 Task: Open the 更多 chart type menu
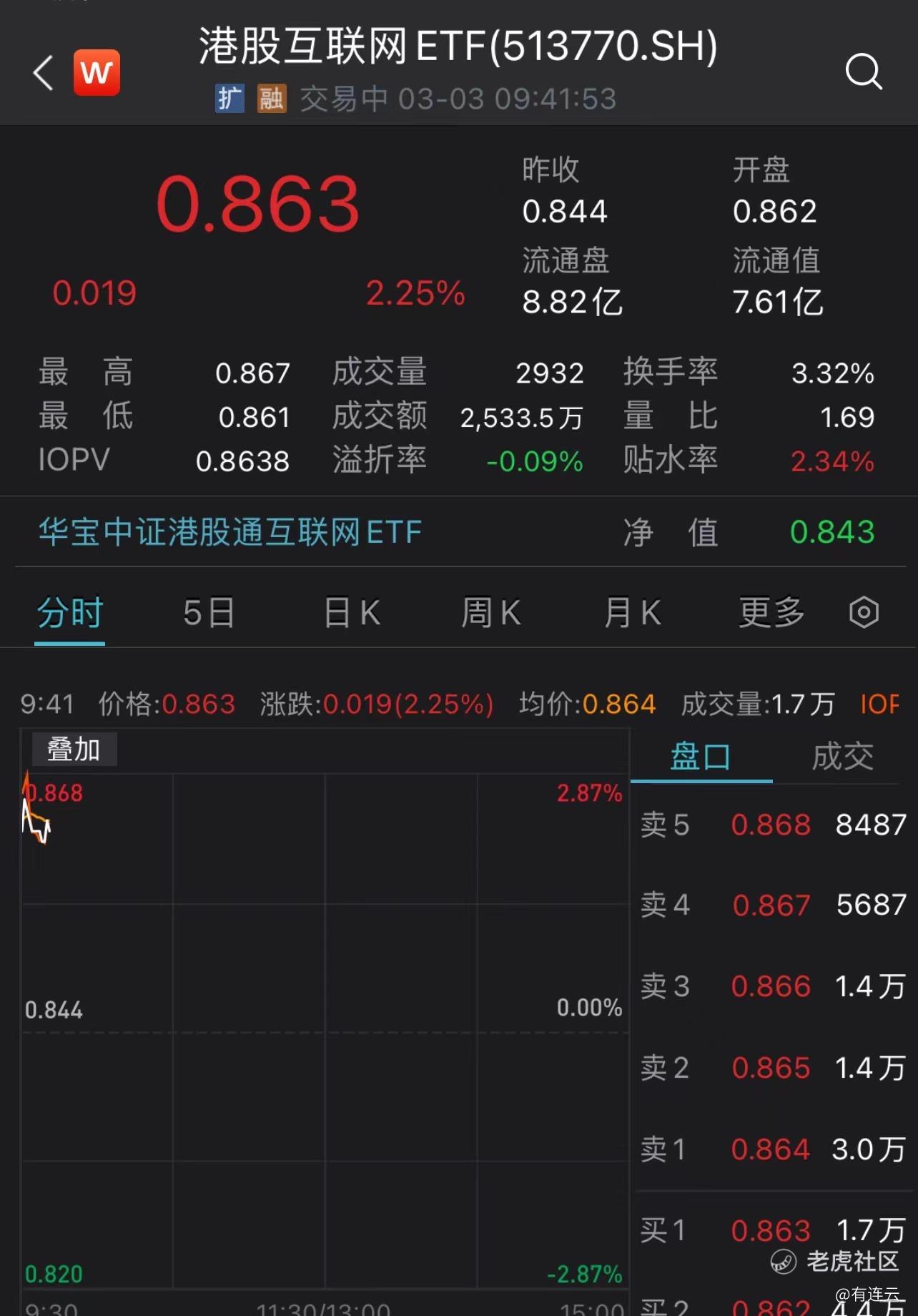click(x=770, y=613)
